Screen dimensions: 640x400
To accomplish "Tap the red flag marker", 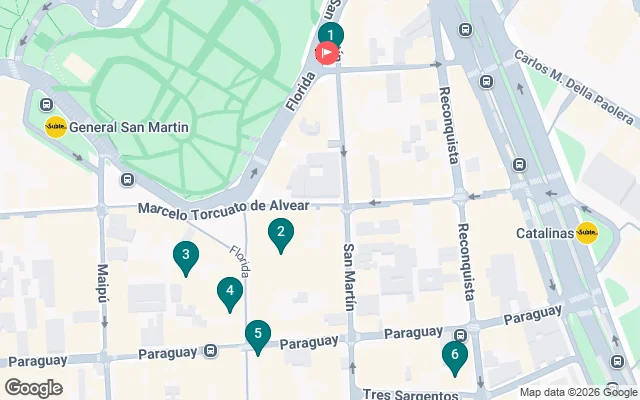I will pyautogui.click(x=327, y=54).
